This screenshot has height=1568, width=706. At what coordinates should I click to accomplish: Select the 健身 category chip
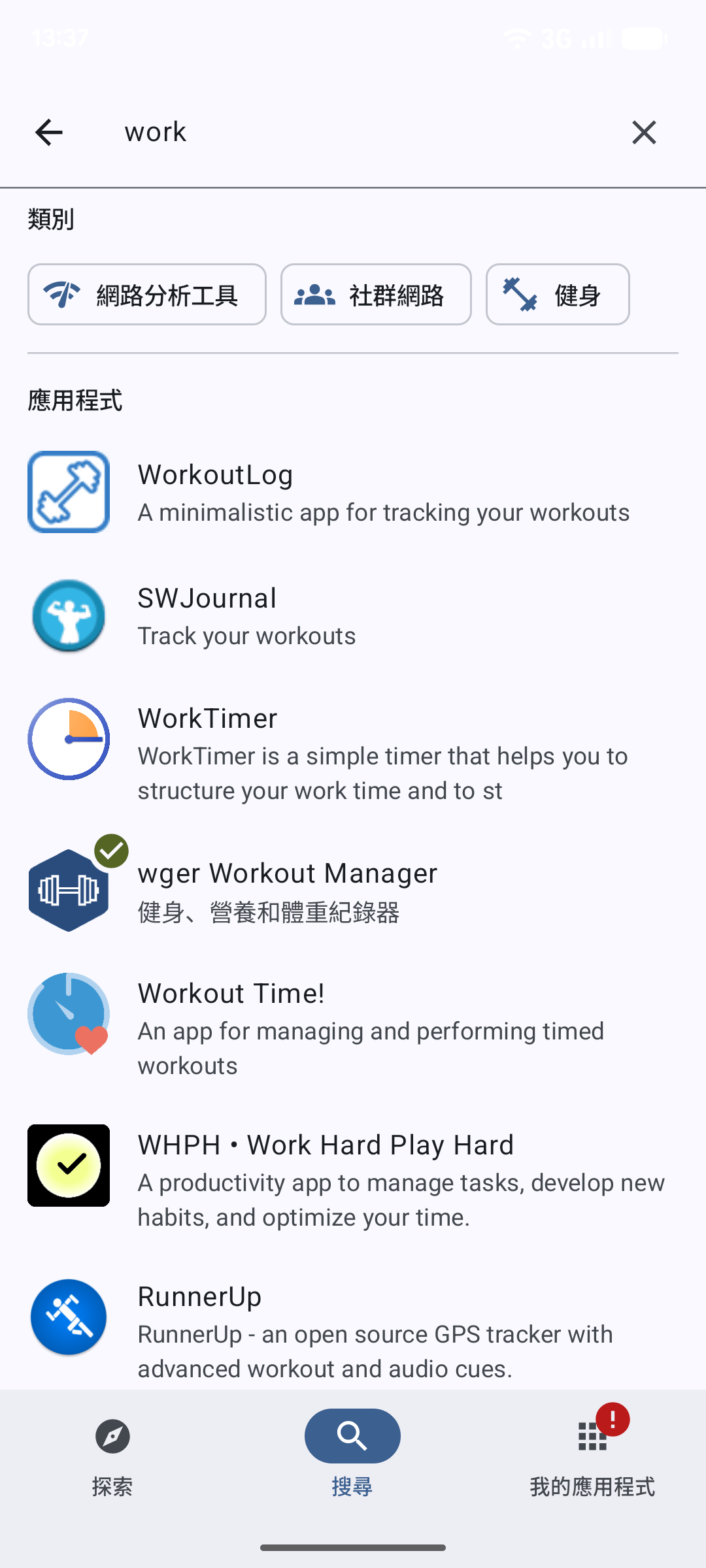click(x=558, y=295)
